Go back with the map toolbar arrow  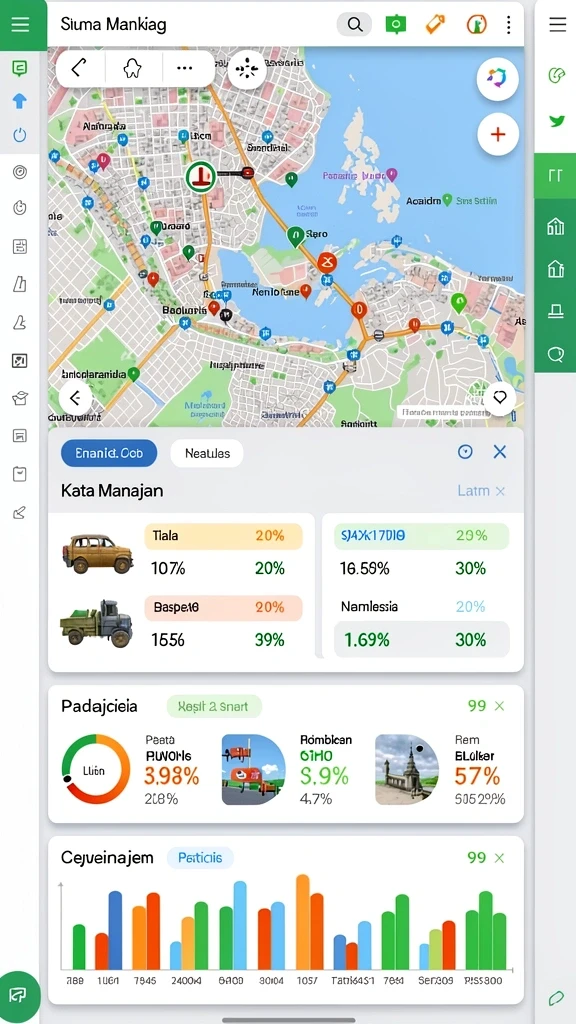(x=79, y=68)
